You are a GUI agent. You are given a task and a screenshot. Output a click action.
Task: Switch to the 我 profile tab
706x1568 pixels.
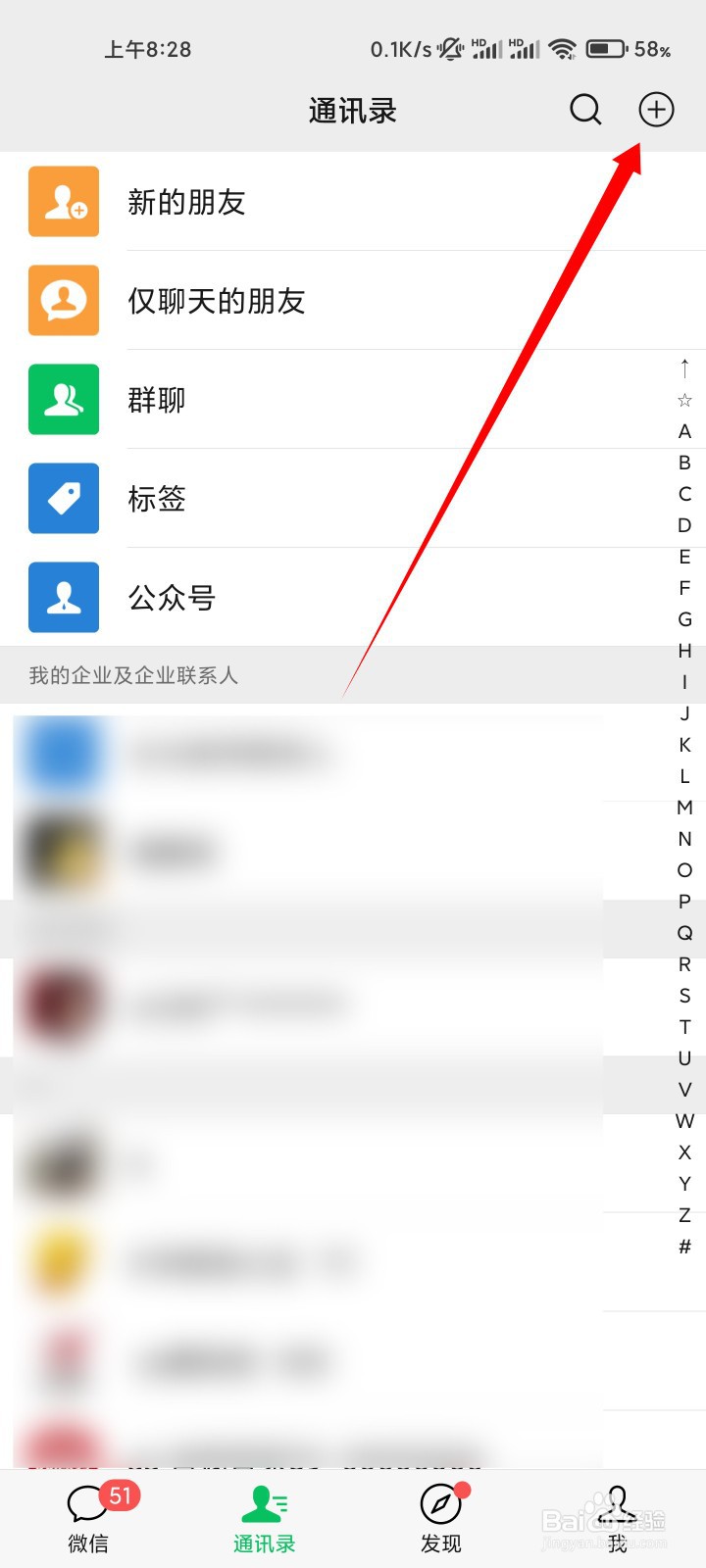pyautogui.click(x=618, y=1519)
